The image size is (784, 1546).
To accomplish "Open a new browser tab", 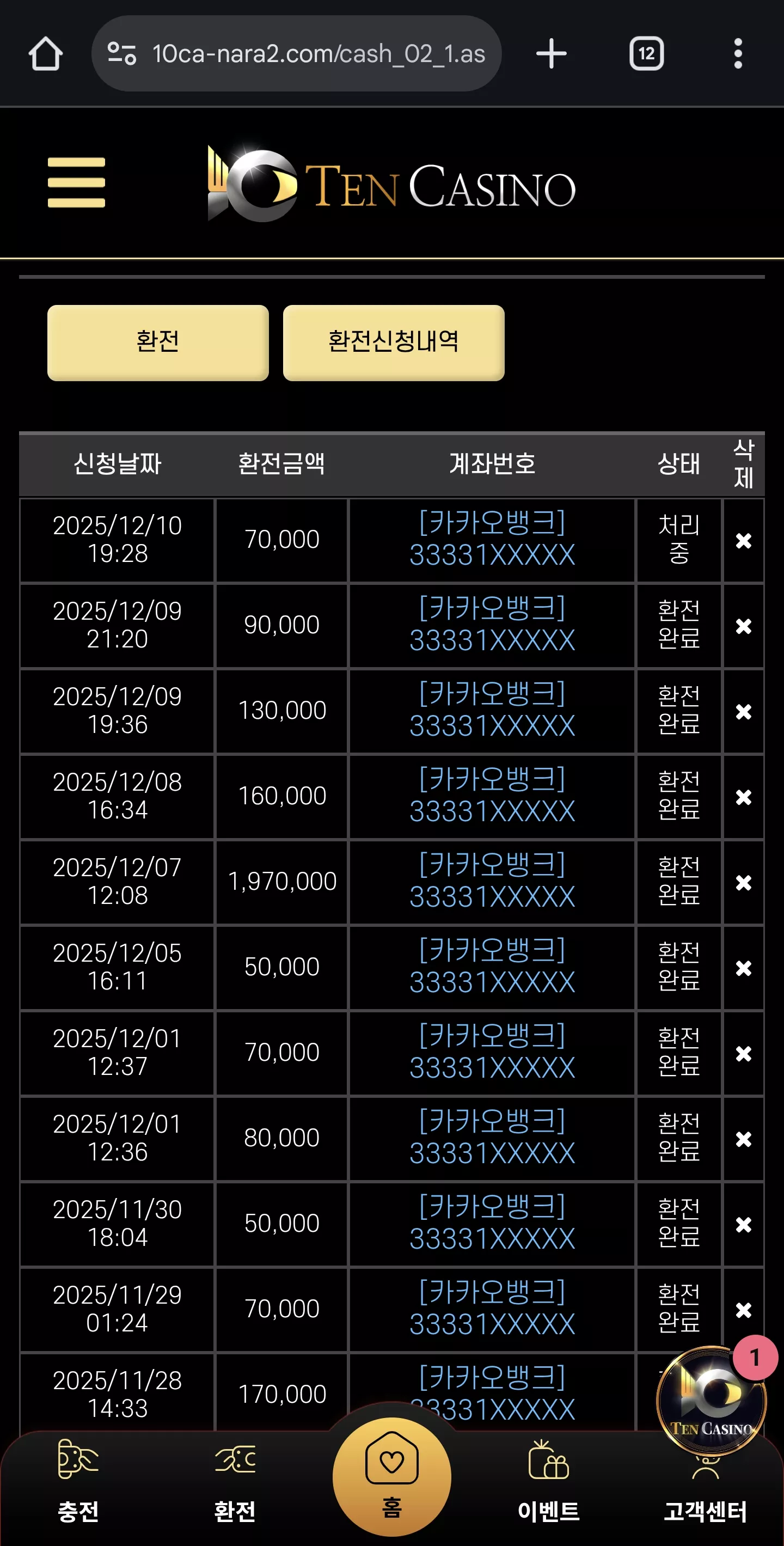I will point(552,54).
